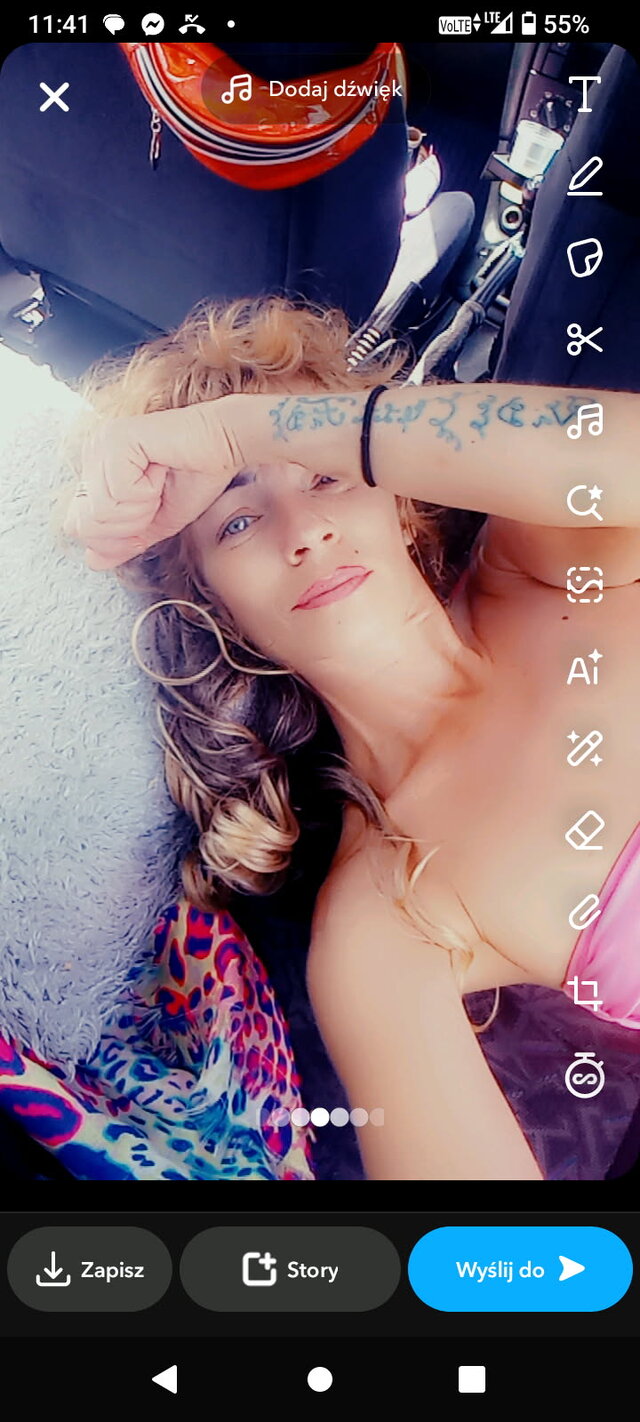Tap Dodaj dźwięk to add sound

(x=312, y=89)
